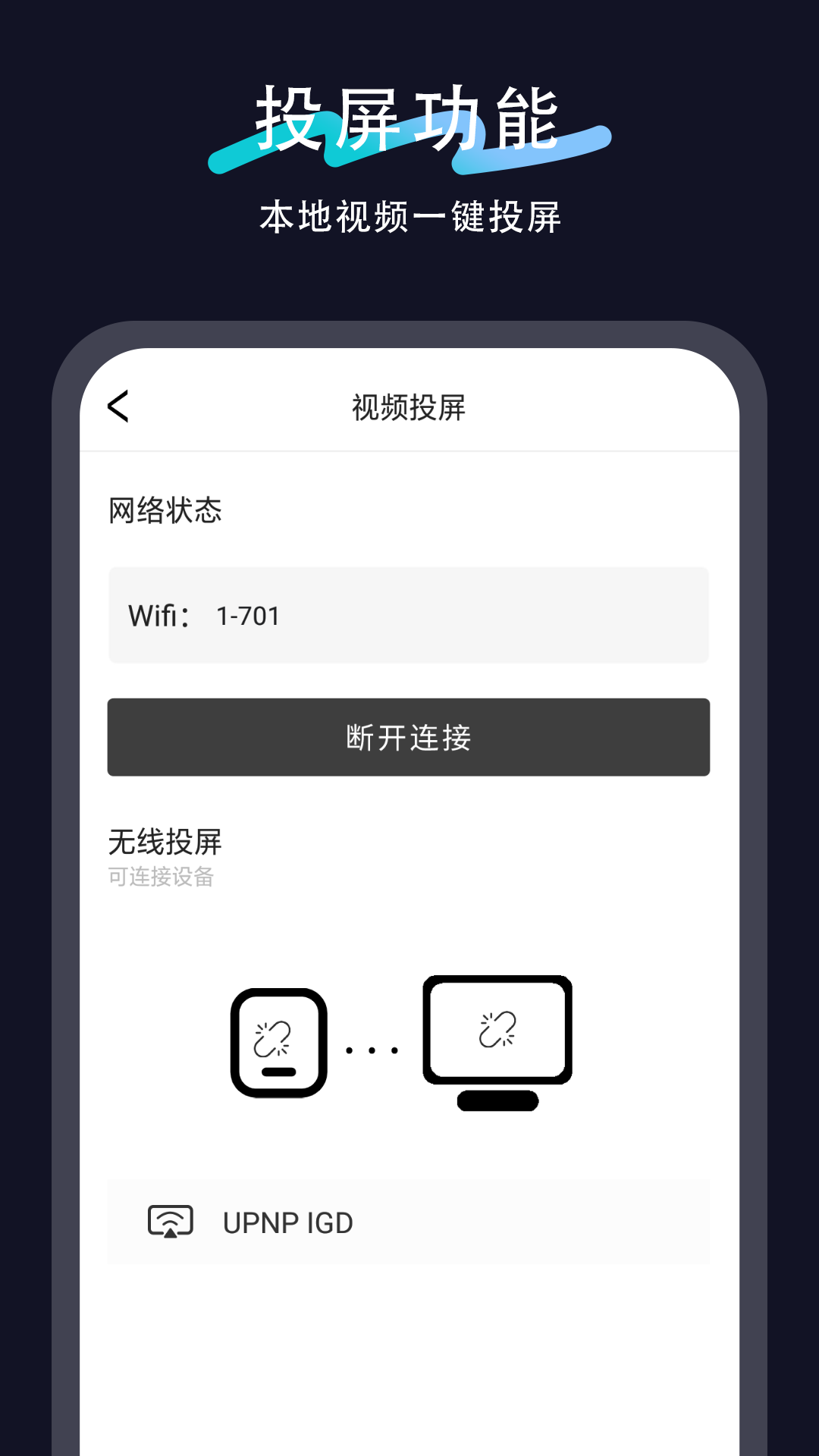Click the Wifi network field showing 1-701

[x=409, y=615]
